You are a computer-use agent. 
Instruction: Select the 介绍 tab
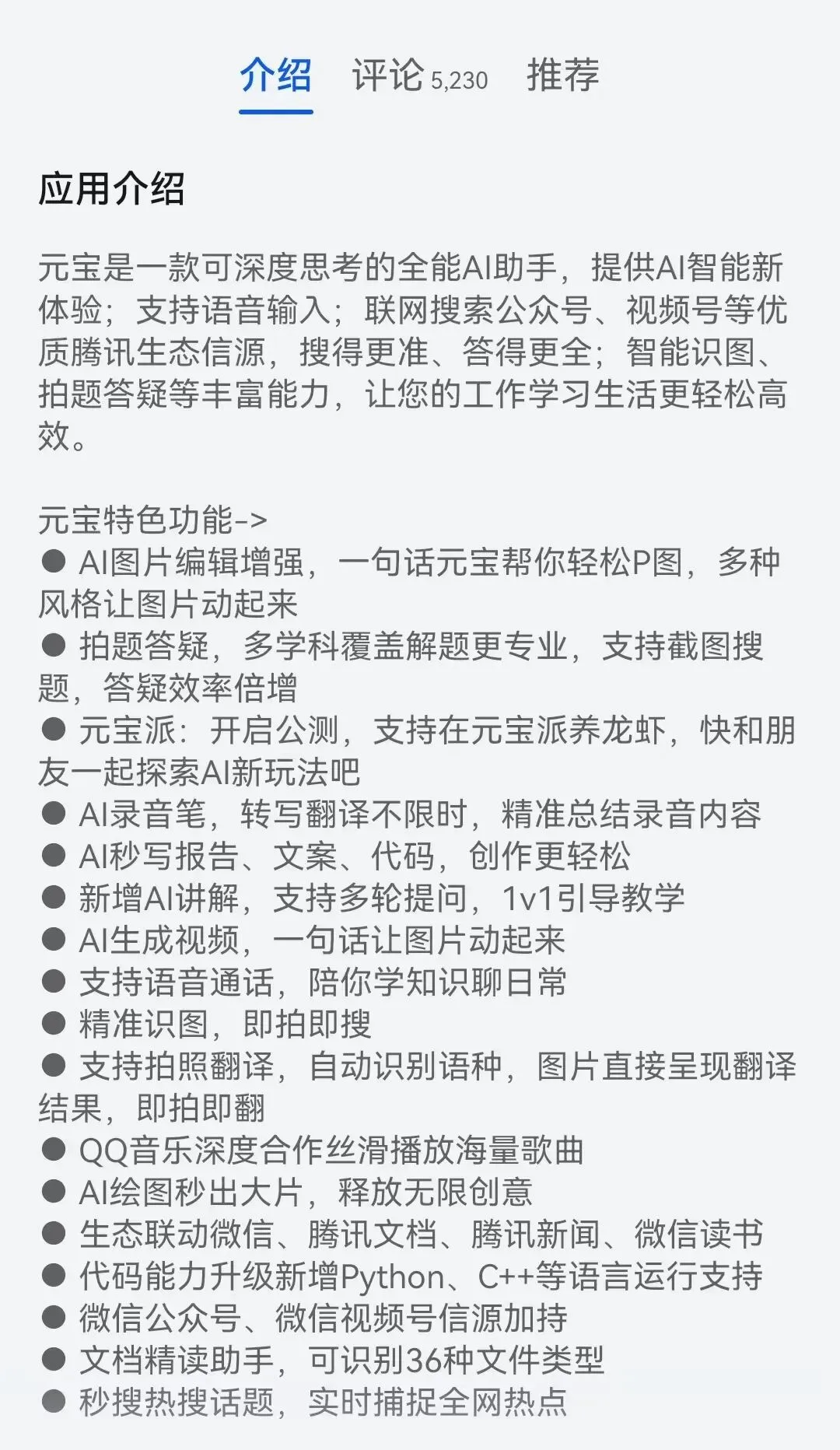(275, 76)
